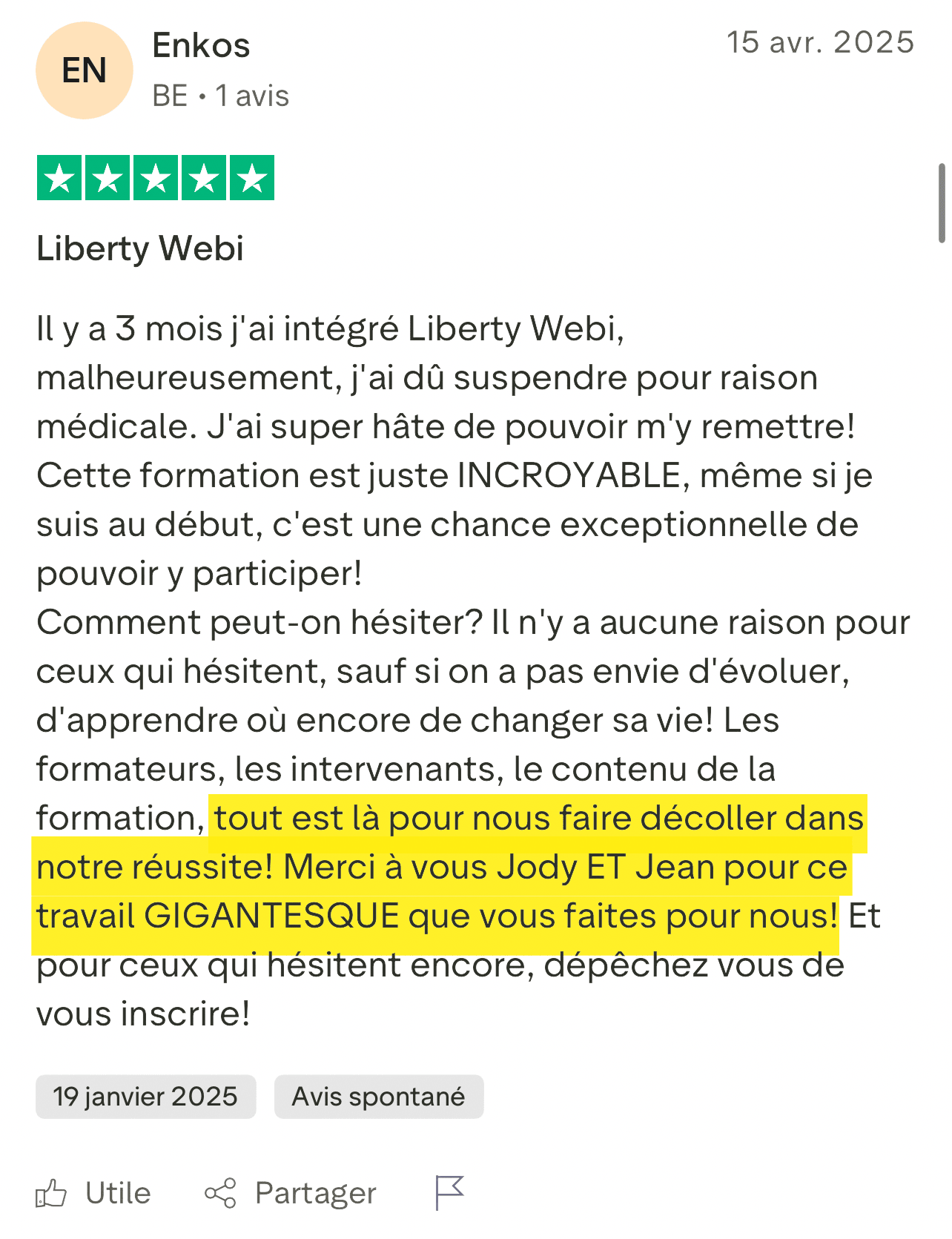Mark the review as Utile
Viewport: 952px width, 1239px height.
[93, 1193]
